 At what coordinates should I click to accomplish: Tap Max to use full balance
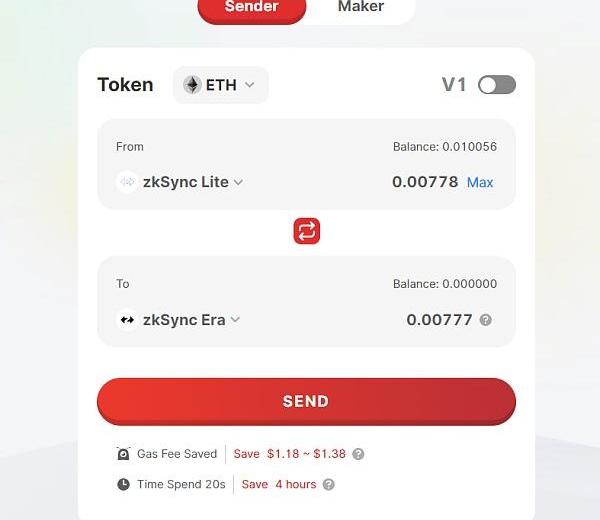[480, 182]
